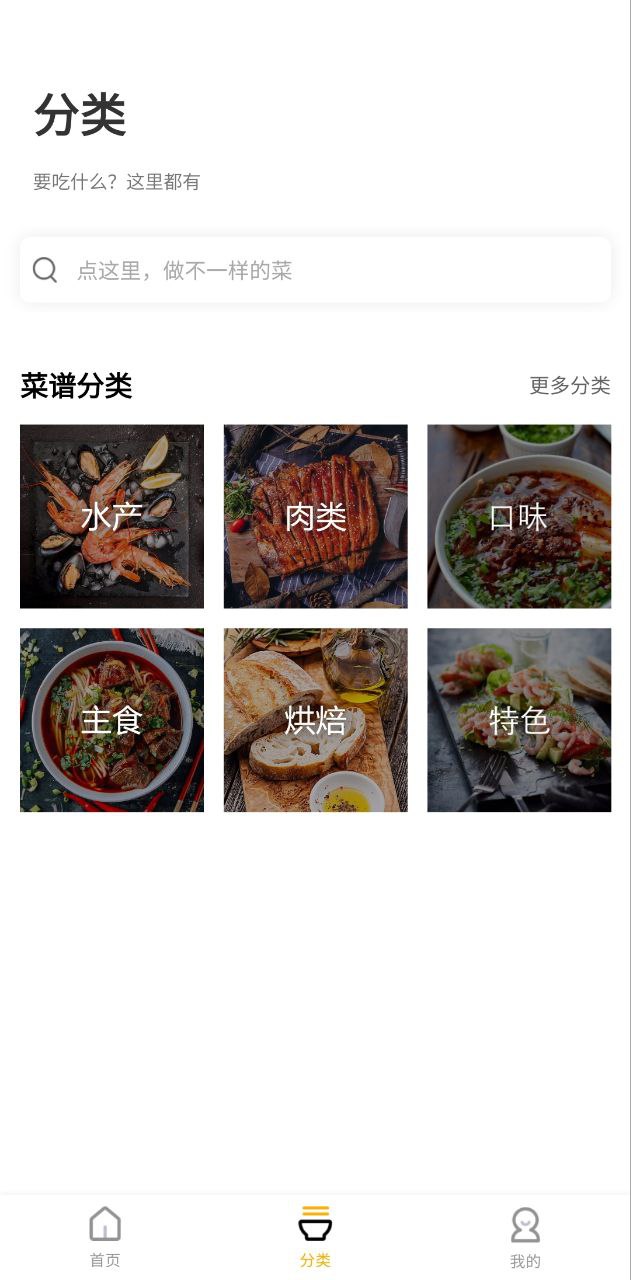Switch to the 首页 tab
The height and width of the screenshot is (1280, 631).
(105, 1237)
